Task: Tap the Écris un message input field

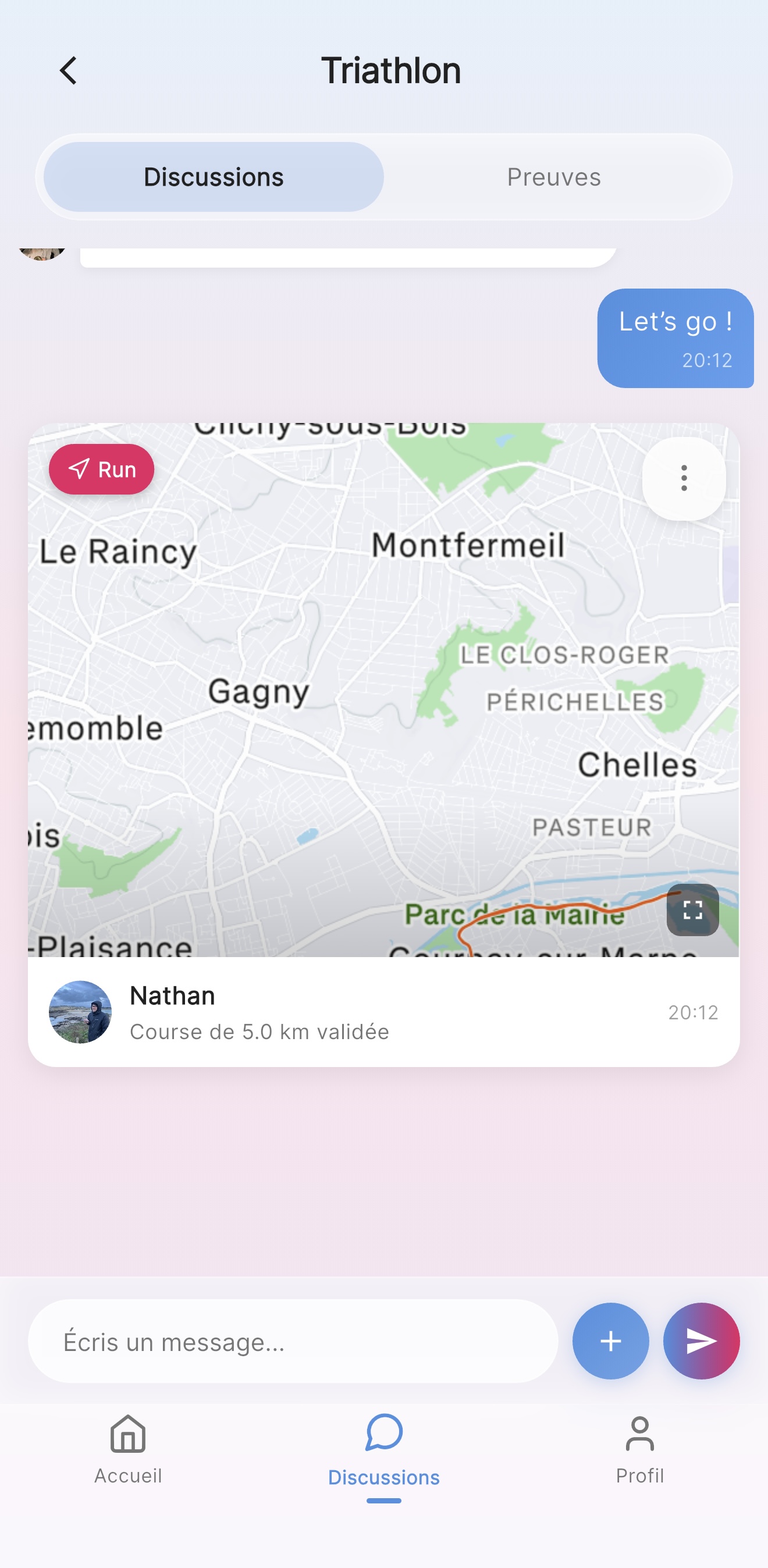Action: (x=292, y=1341)
